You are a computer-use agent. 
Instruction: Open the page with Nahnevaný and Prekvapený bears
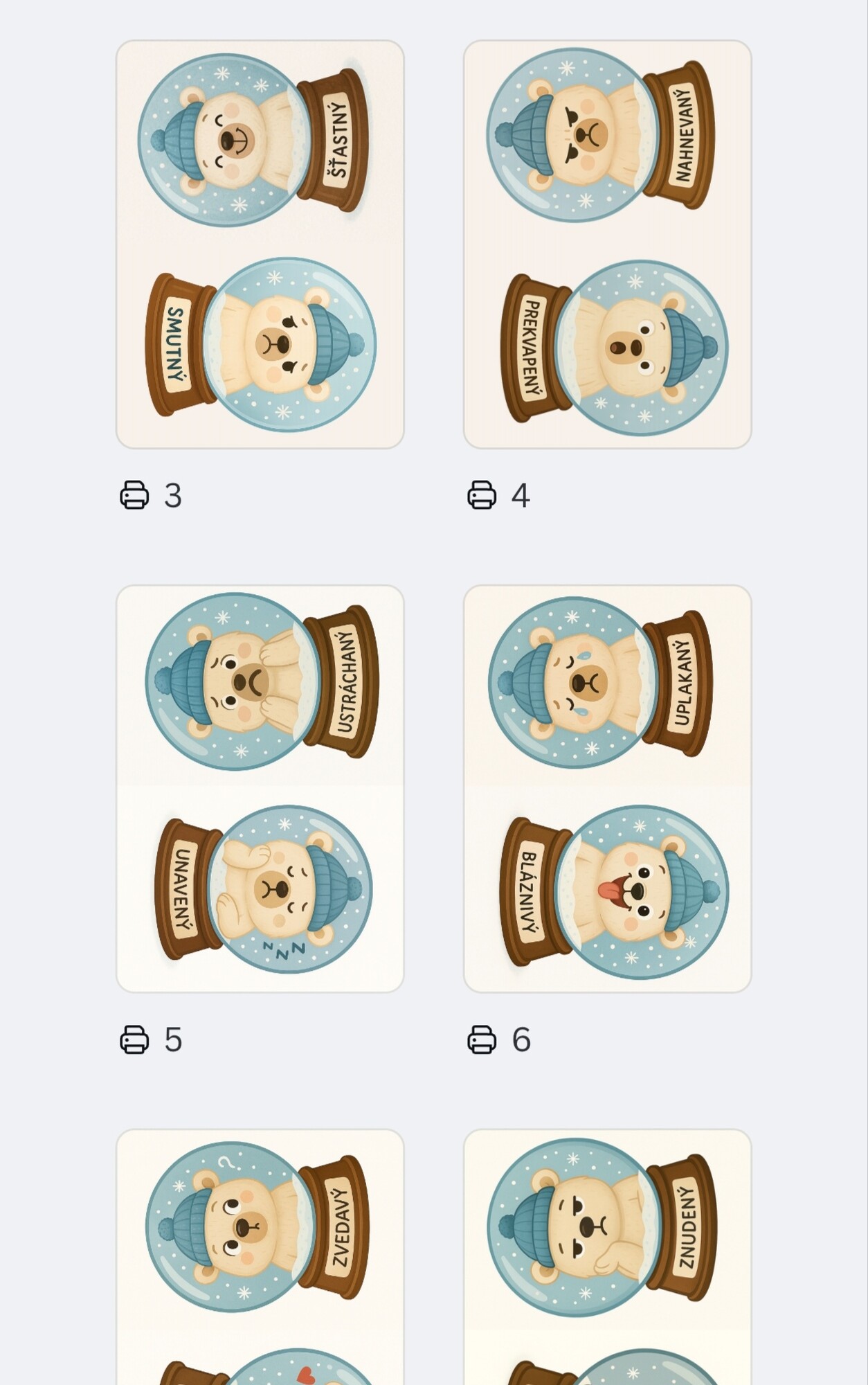(607, 244)
